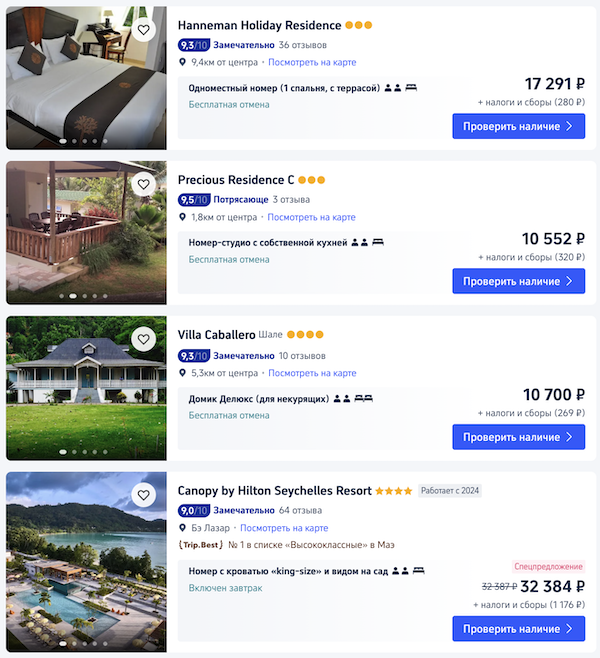Image resolution: width=600 pixels, height=658 pixels.
Task: Heart the Canopy by Hilton Seychelles Resort
Action: pos(143,495)
